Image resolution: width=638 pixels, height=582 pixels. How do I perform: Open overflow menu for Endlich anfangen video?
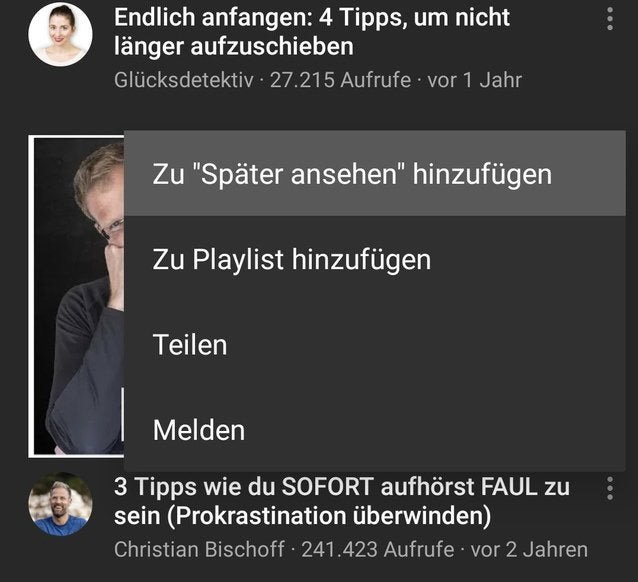tap(610, 19)
